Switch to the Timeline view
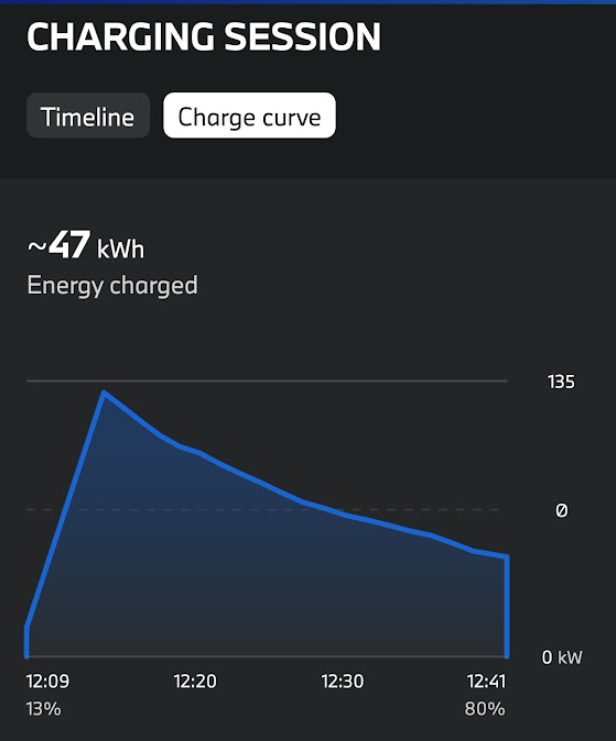 click(x=88, y=116)
